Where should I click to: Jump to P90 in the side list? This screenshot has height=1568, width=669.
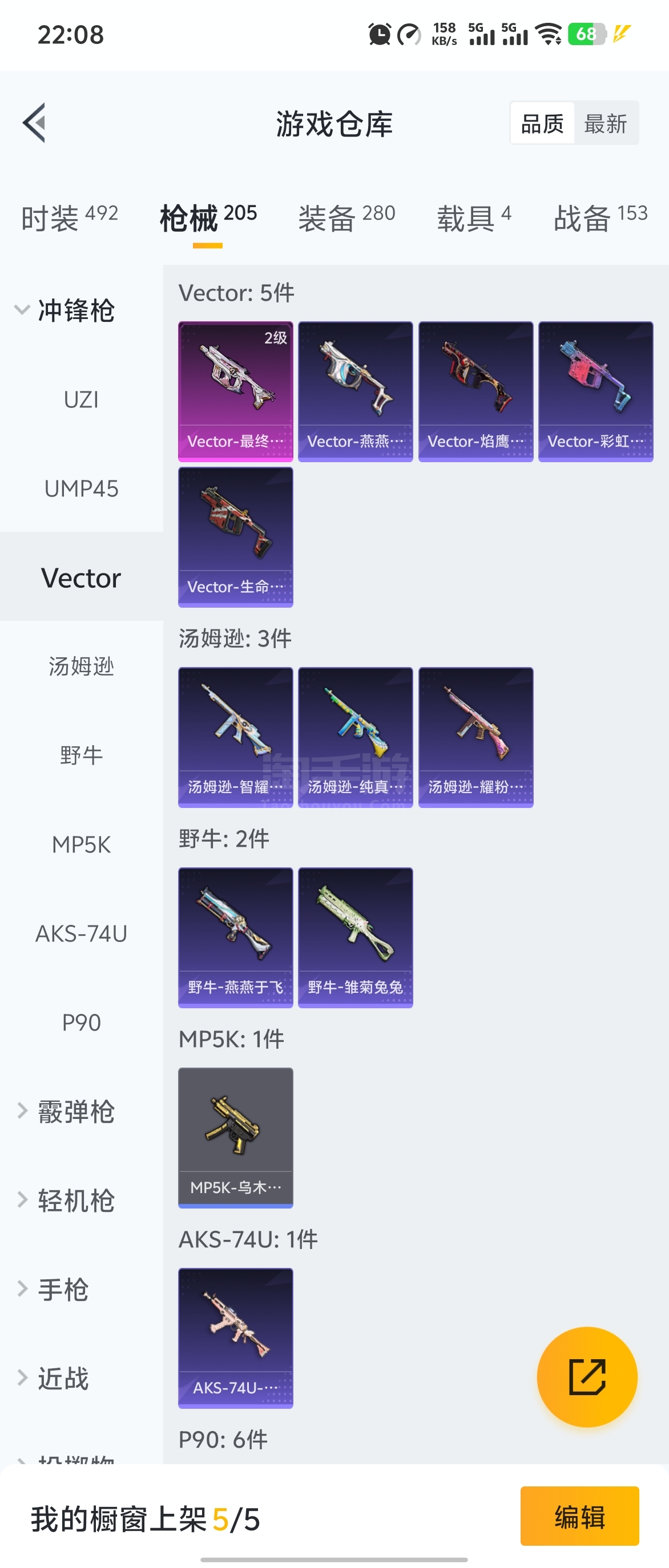(81, 1023)
